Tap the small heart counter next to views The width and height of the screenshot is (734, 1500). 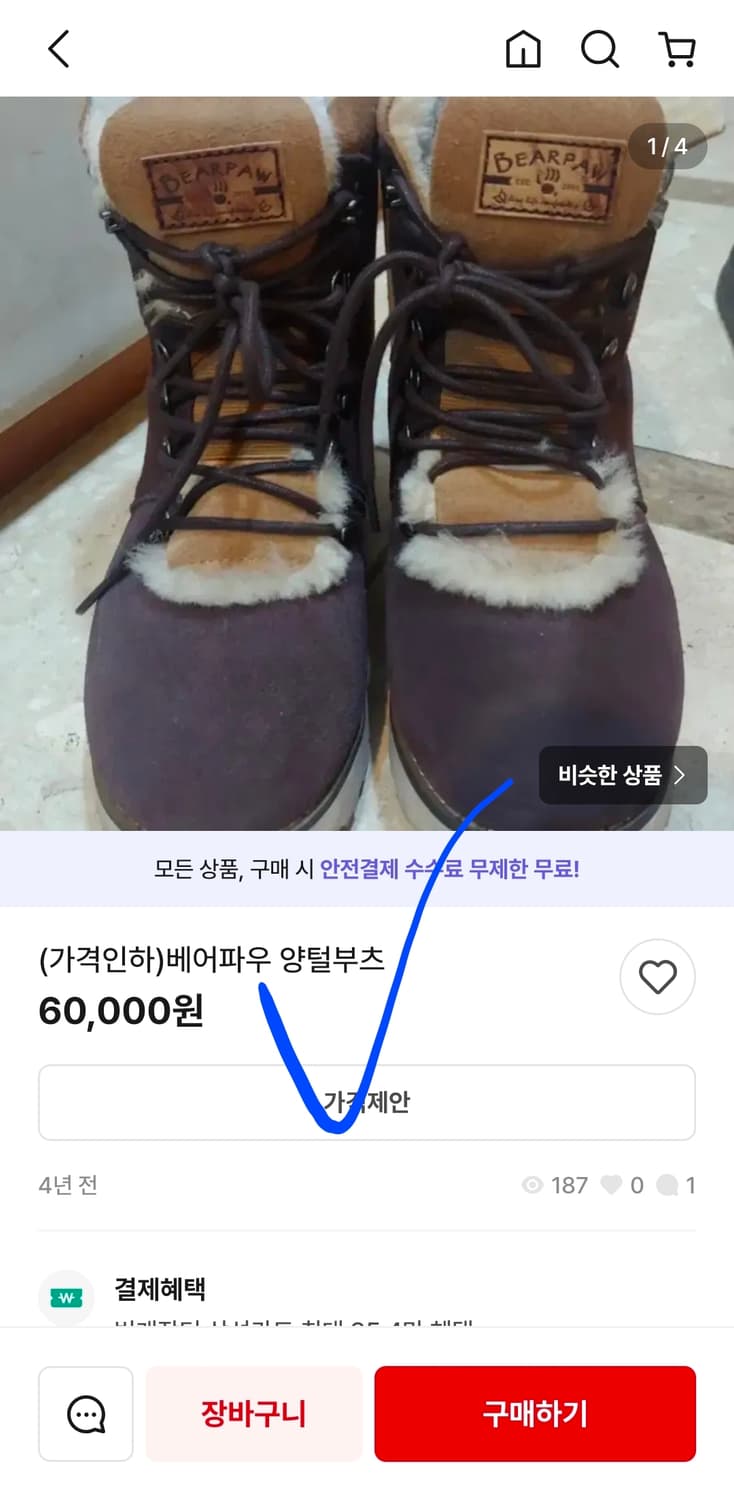click(613, 1185)
